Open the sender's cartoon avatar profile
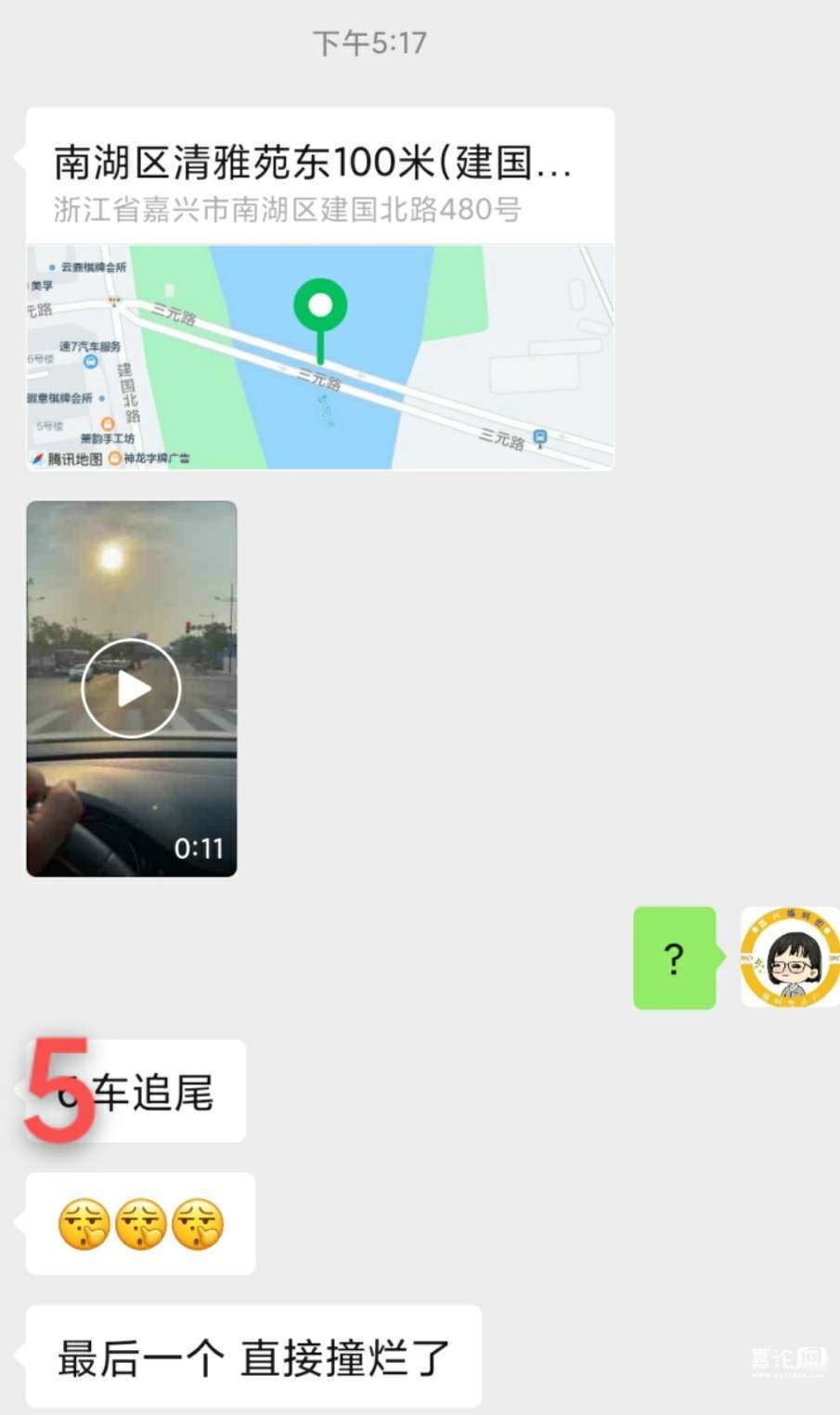The height and width of the screenshot is (1415, 840). [789, 957]
